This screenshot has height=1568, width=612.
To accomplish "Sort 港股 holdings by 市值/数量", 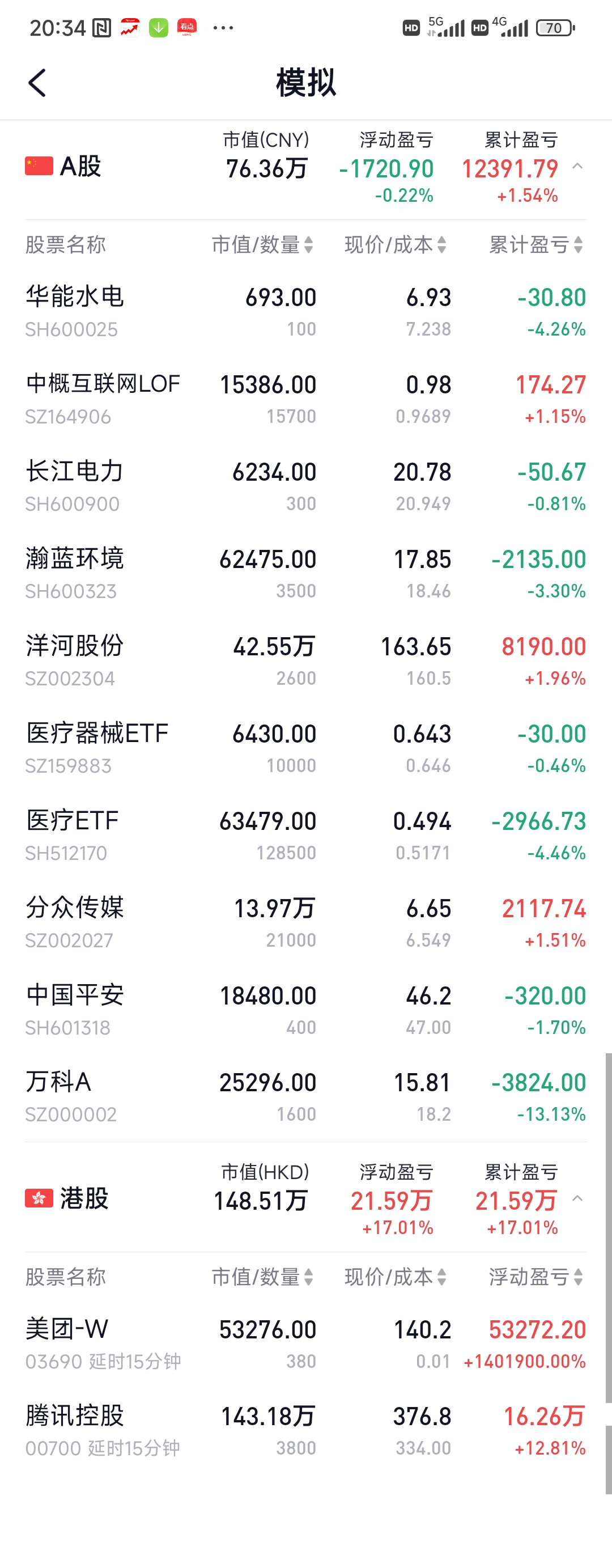I will (x=262, y=1277).
